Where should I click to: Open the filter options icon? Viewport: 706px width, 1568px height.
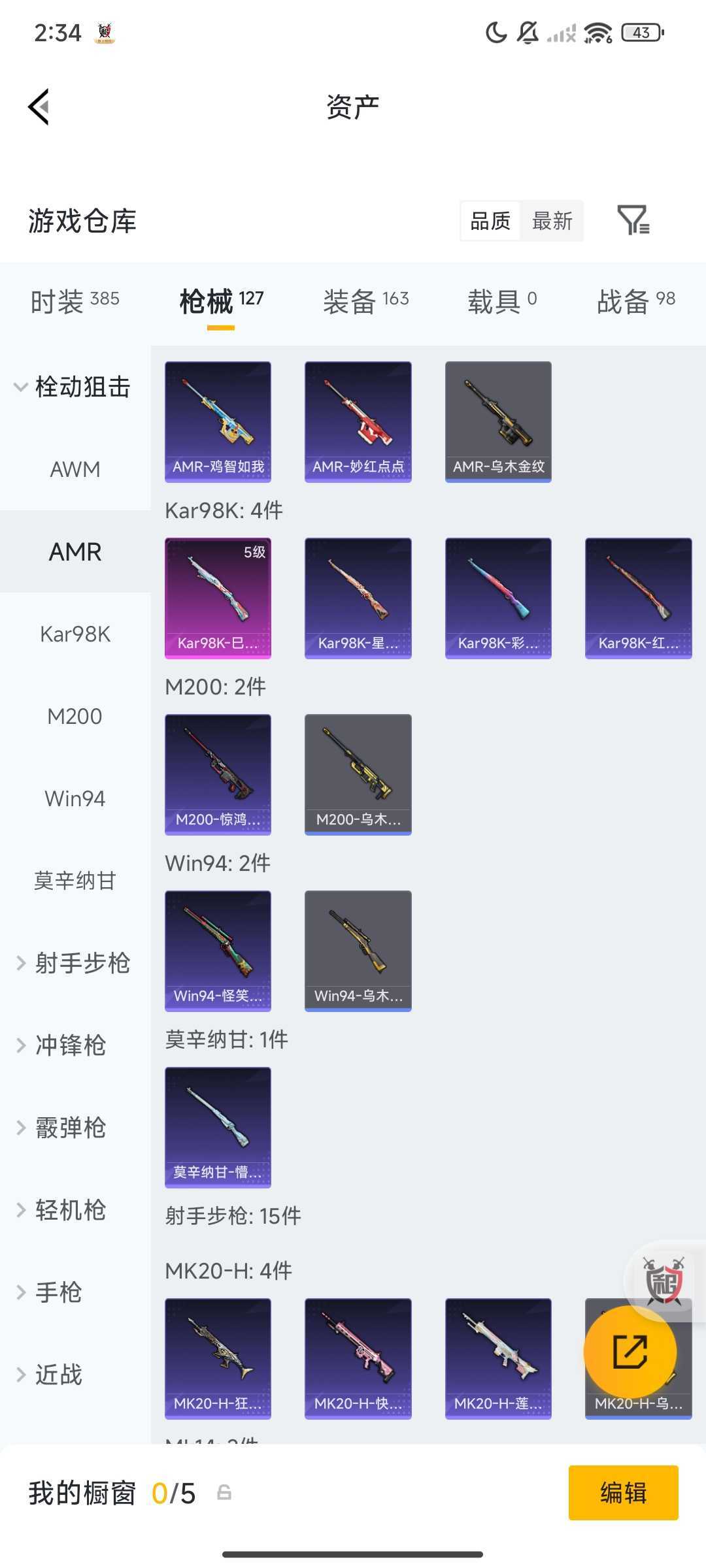coord(633,220)
